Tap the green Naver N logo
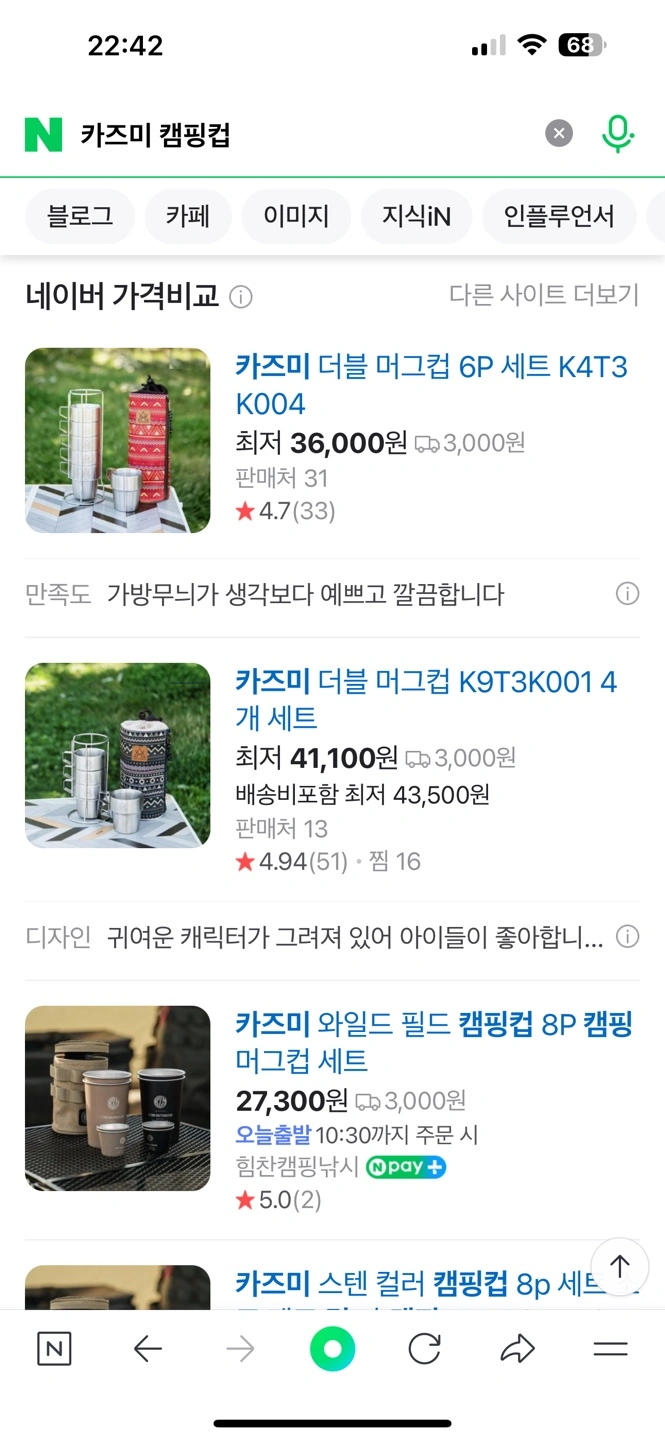This screenshot has height=1440, width=665. (43, 134)
